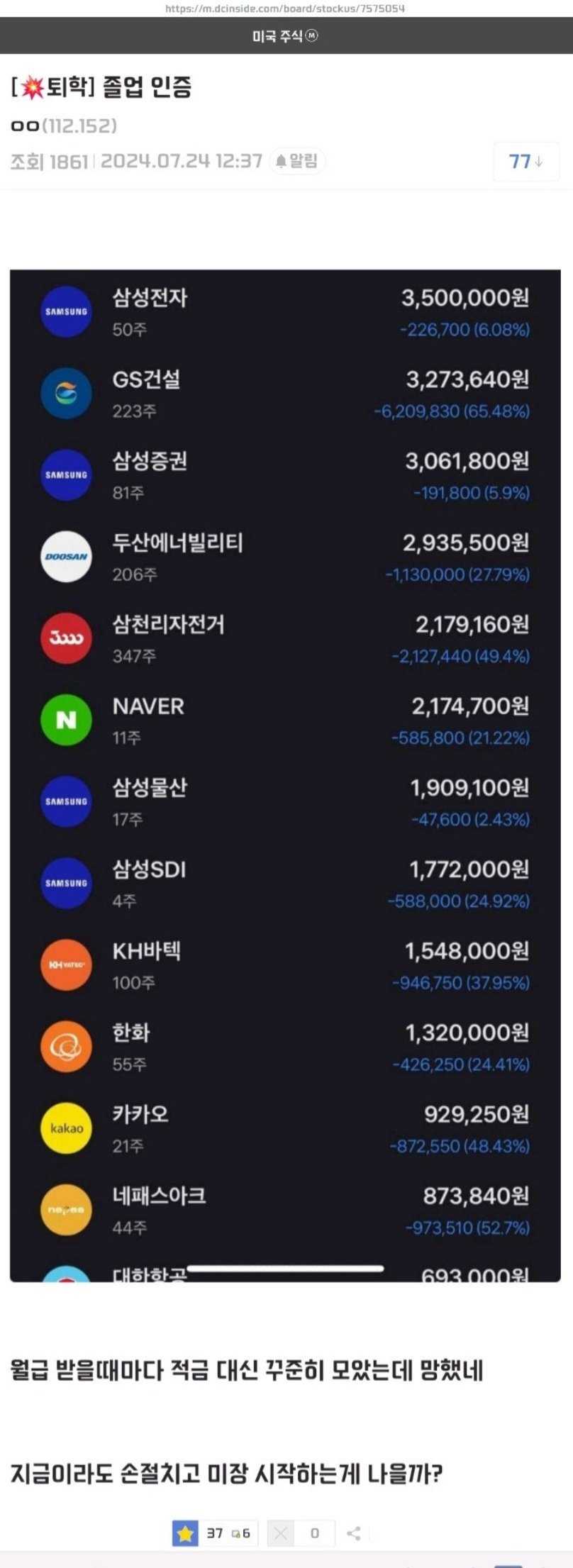
Task: Jump to the 77 comments
Action: pos(526,162)
